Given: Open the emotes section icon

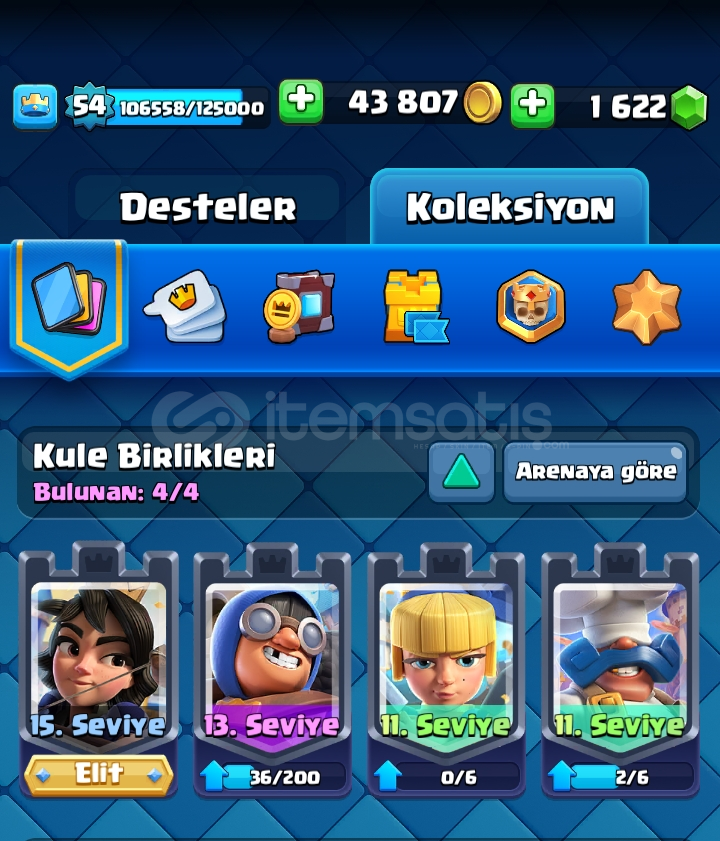Looking at the screenshot, I should (186, 306).
